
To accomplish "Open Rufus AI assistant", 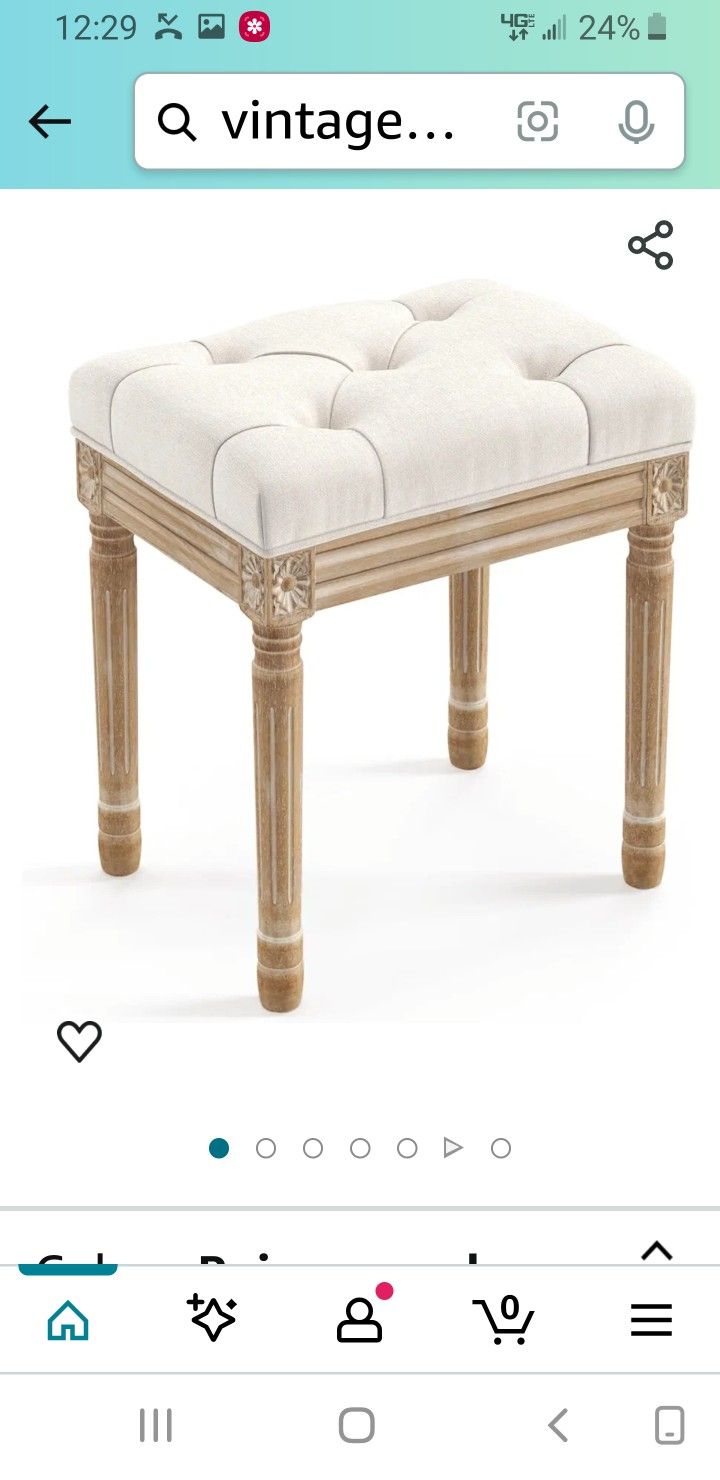I will 212,1320.
